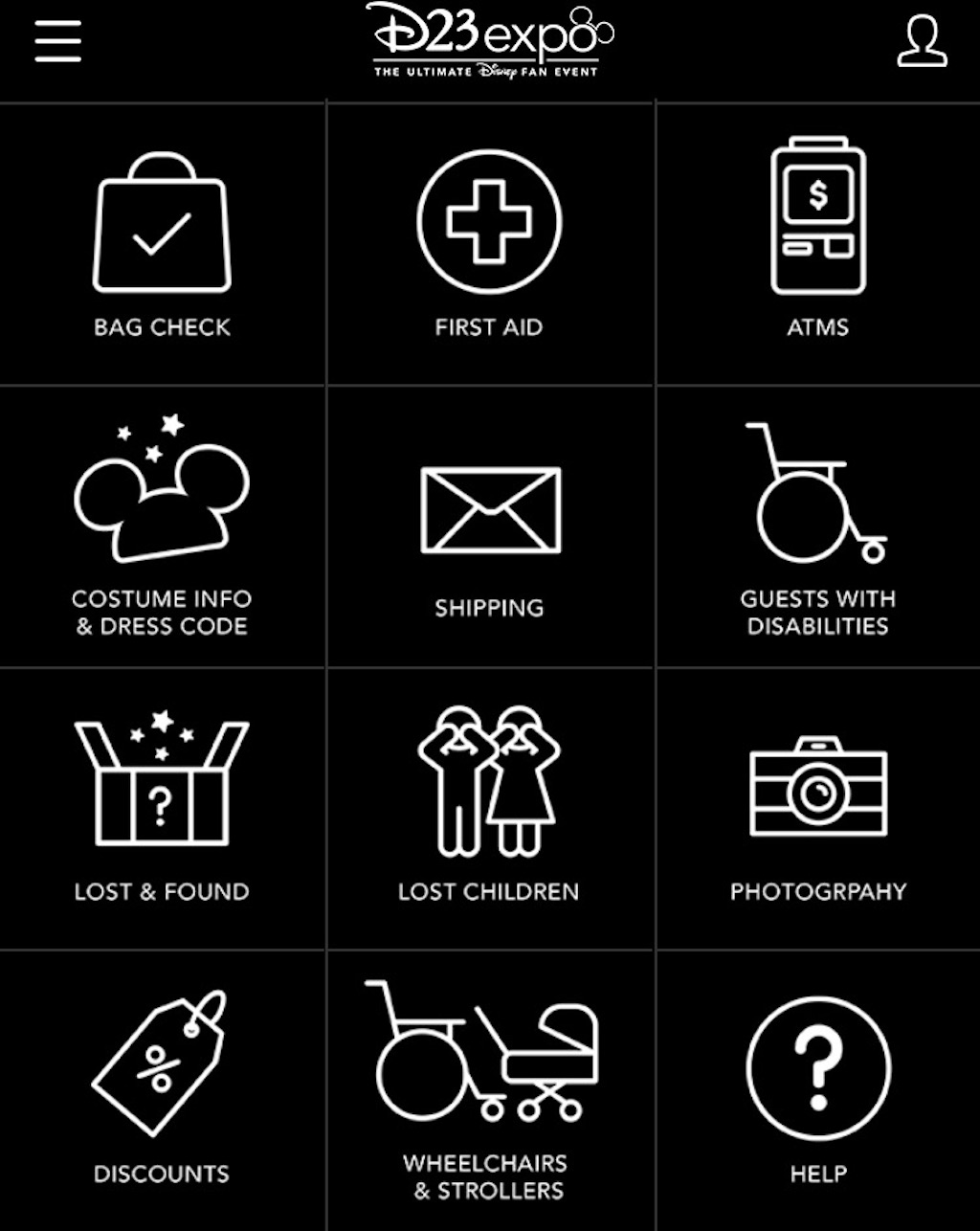This screenshot has width=980, height=1231.
Task: View Lost Children information
Action: 489,809
